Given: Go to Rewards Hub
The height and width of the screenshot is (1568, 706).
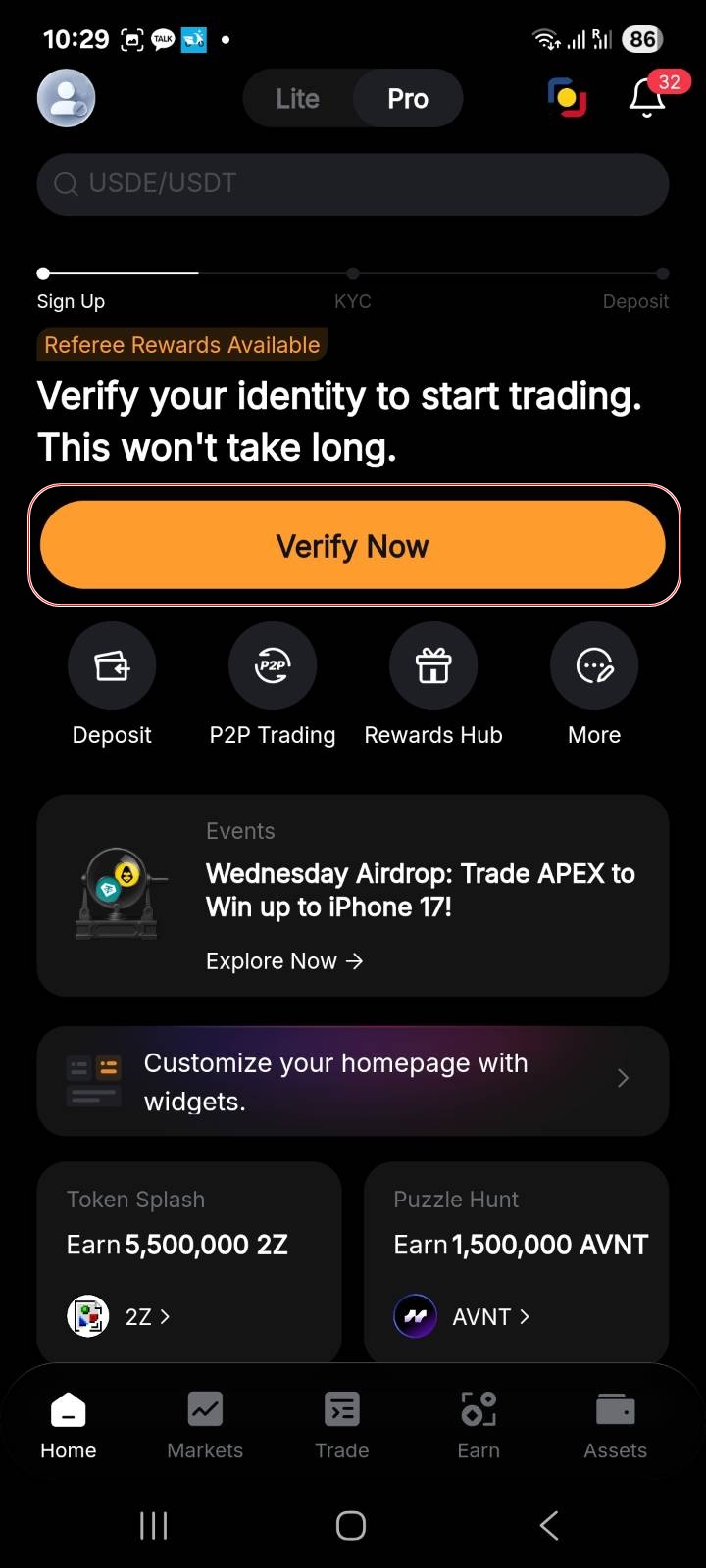Looking at the screenshot, I should tap(433, 666).
